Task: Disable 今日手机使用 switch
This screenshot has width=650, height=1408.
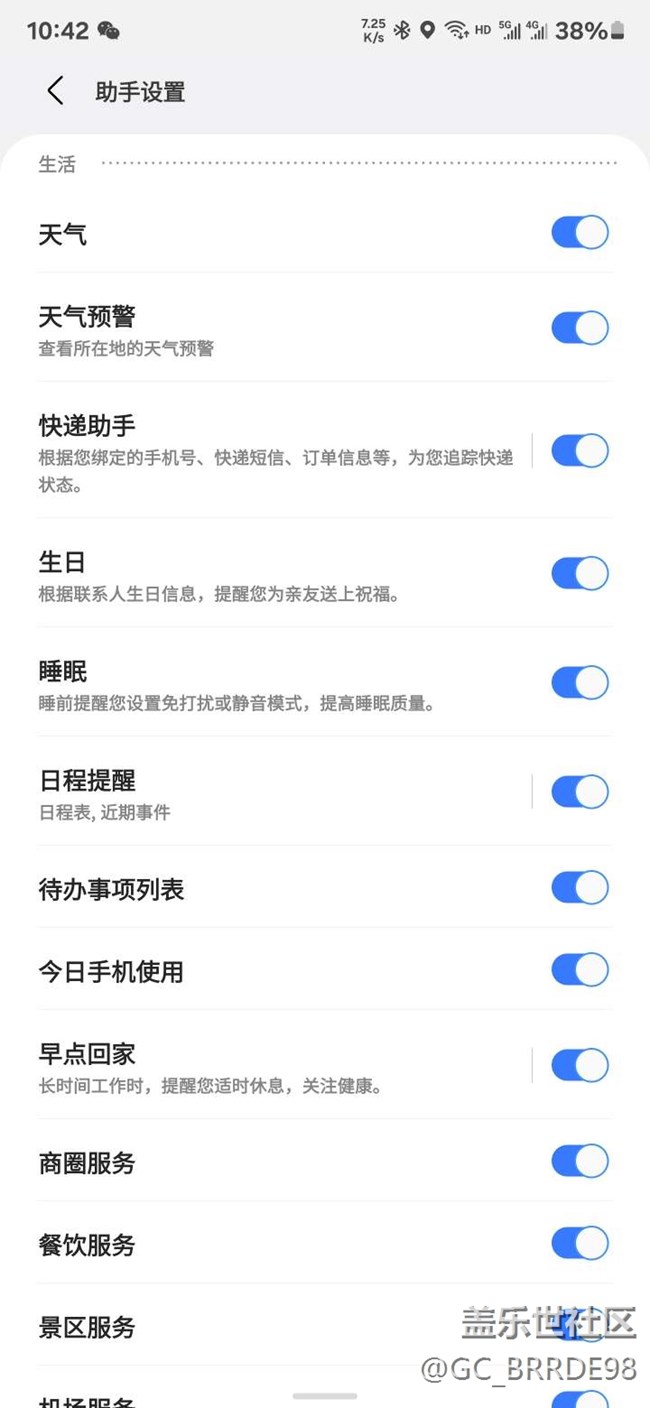Action: [579, 969]
